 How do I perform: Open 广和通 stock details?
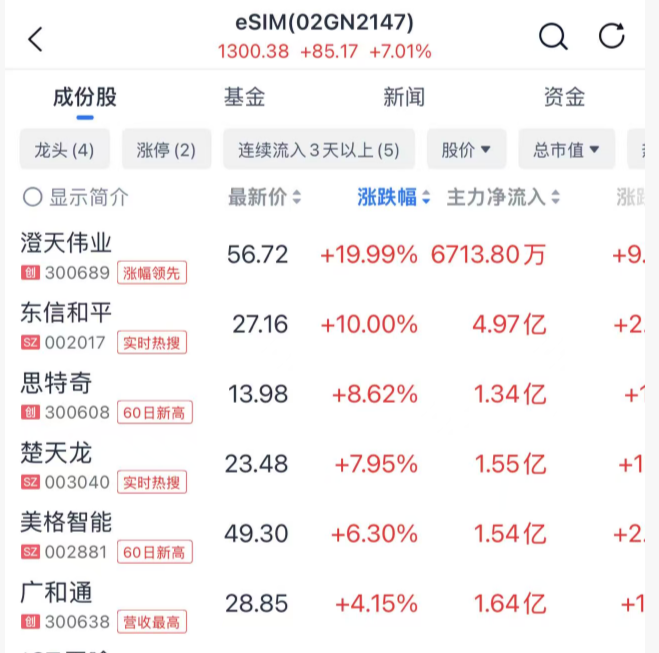point(56,593)
